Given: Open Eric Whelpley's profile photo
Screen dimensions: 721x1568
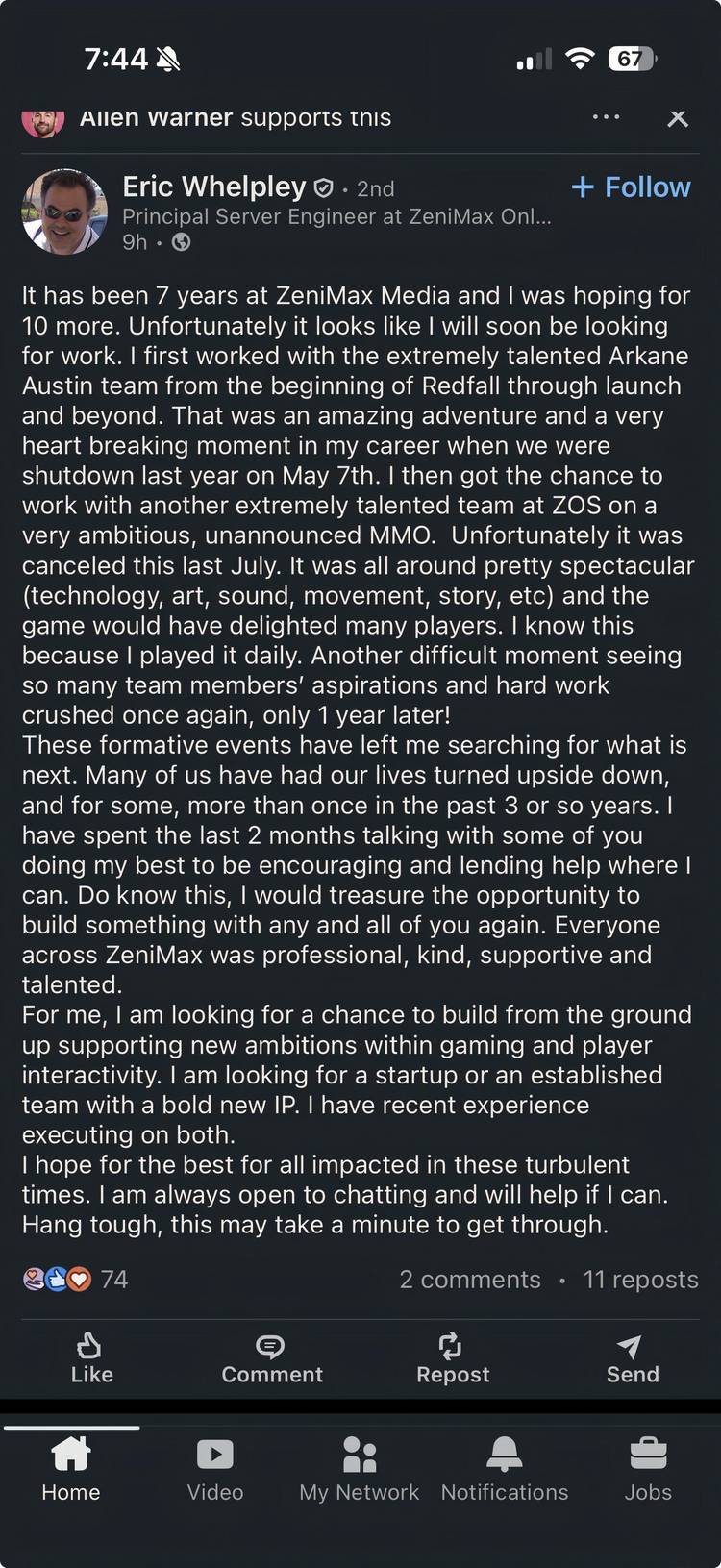Looking at the screenshot, I should click(x=63, y=211).
